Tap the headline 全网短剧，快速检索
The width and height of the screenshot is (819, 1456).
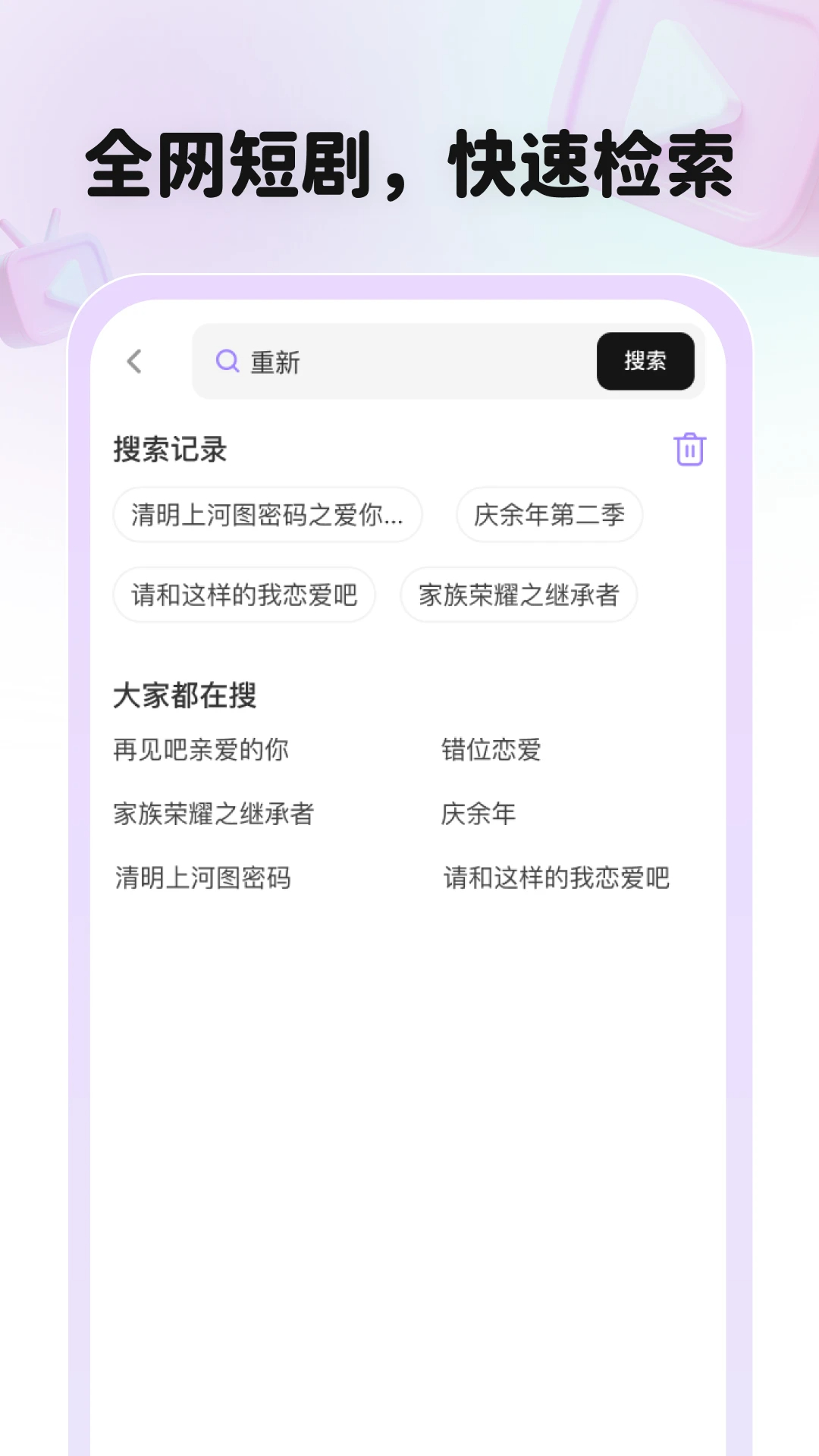409,162
